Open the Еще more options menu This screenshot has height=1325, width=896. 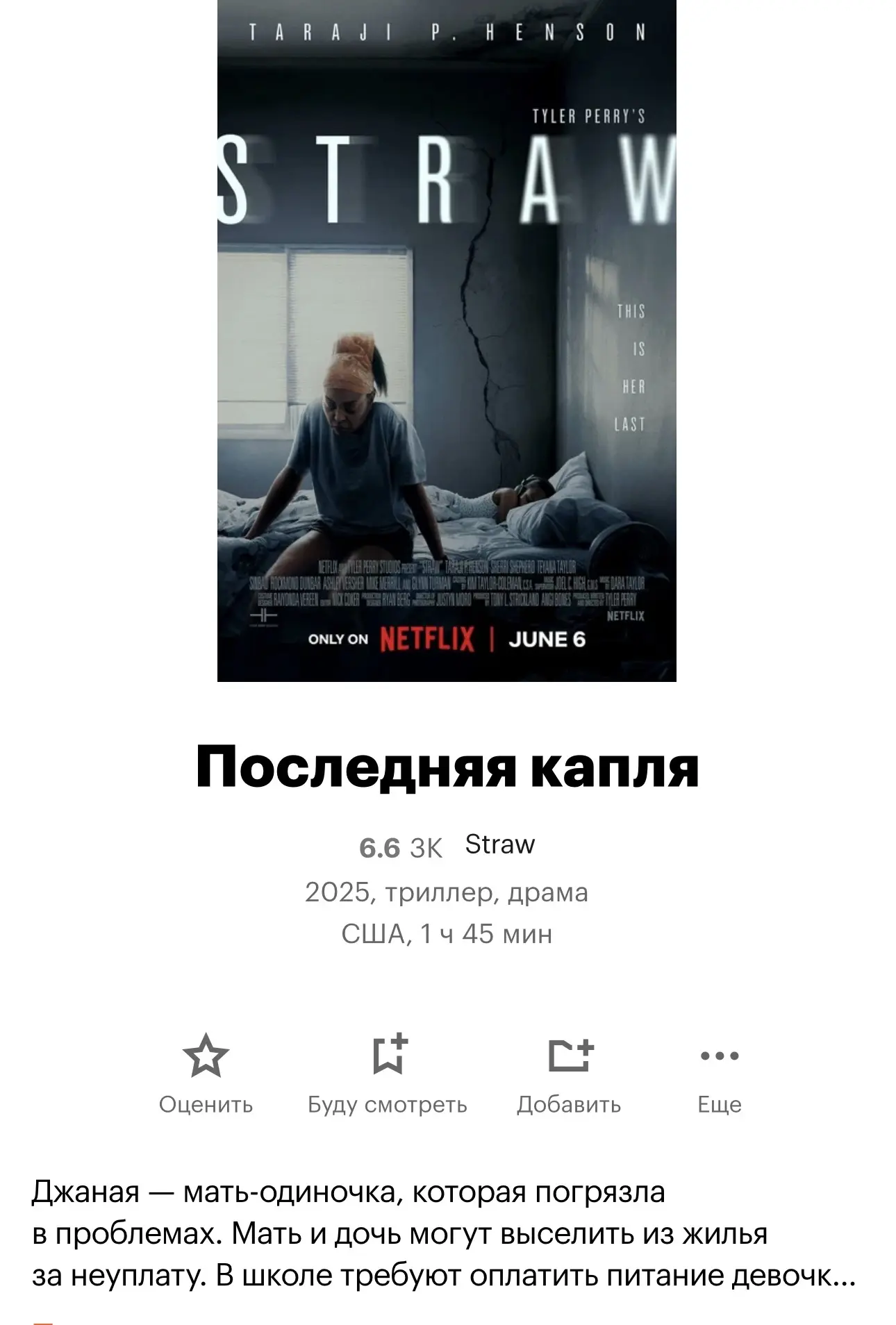720,1072
